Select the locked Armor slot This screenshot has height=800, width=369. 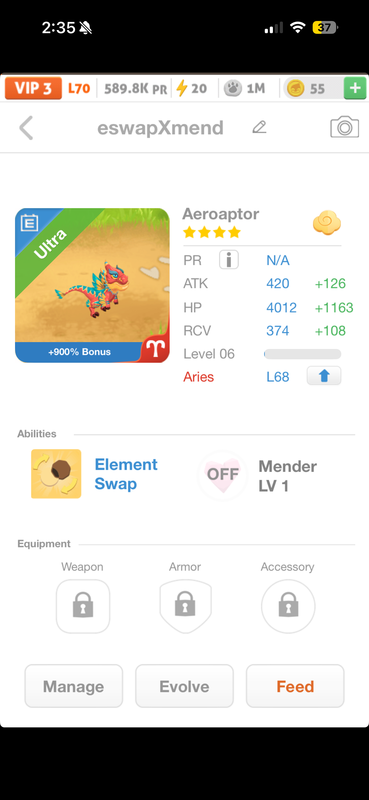point(185,606)
